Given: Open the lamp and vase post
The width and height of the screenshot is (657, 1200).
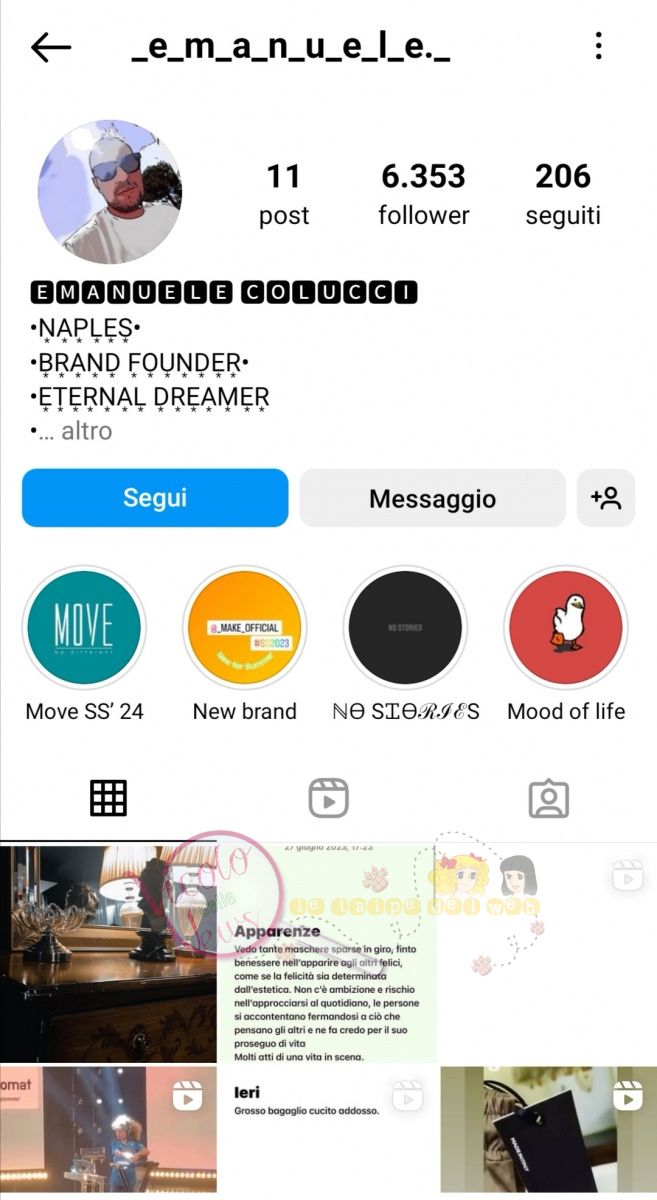Looking at the screenshot, I should pos(108,952).
